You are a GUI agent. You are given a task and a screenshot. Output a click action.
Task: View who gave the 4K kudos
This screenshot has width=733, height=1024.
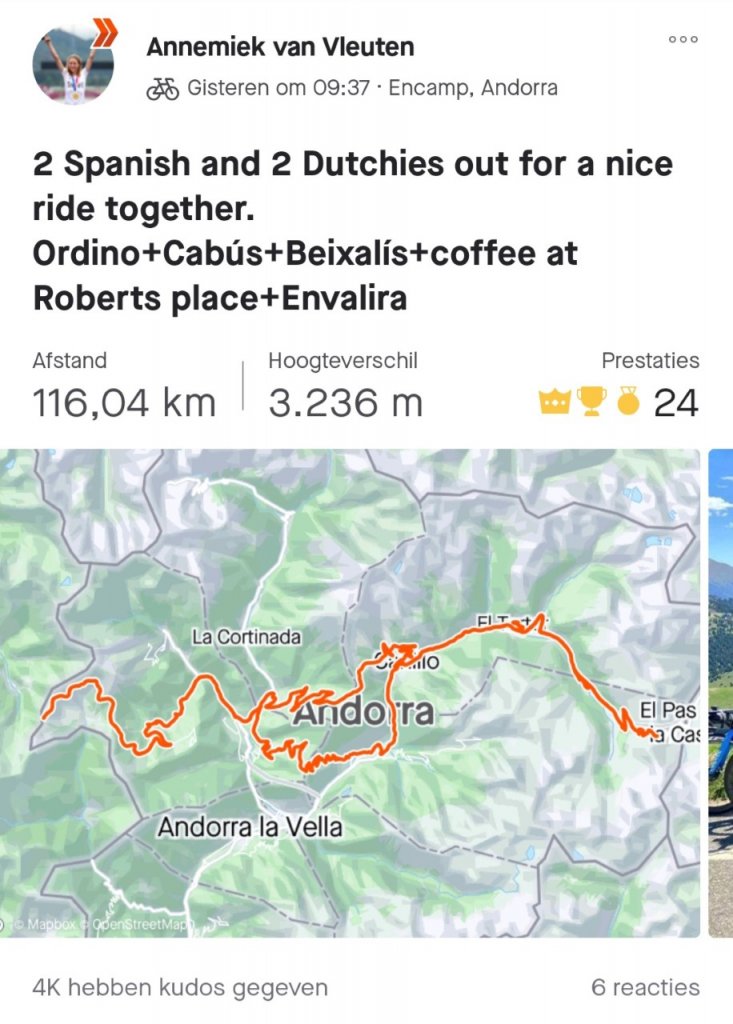pyautogui.click(x=180, y=987)
